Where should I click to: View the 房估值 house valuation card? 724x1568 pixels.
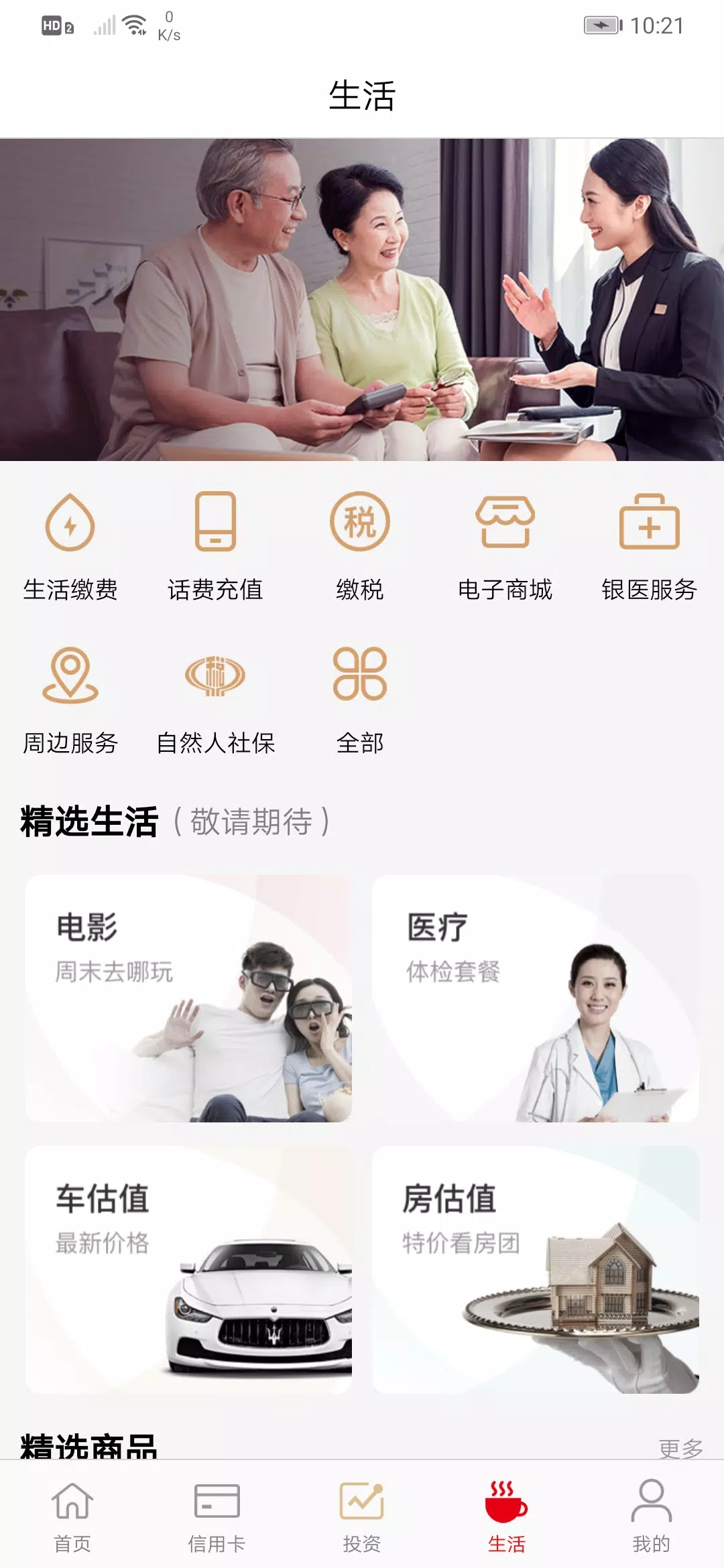point(535,1269)
